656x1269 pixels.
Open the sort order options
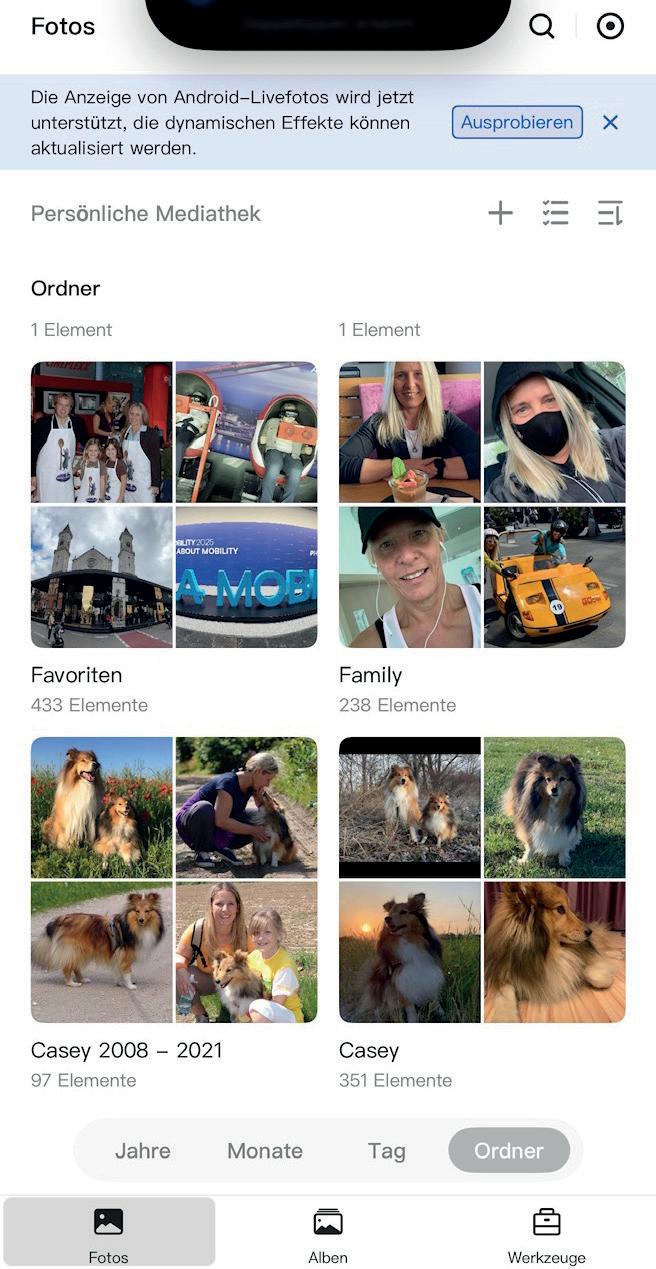point(610,213)
